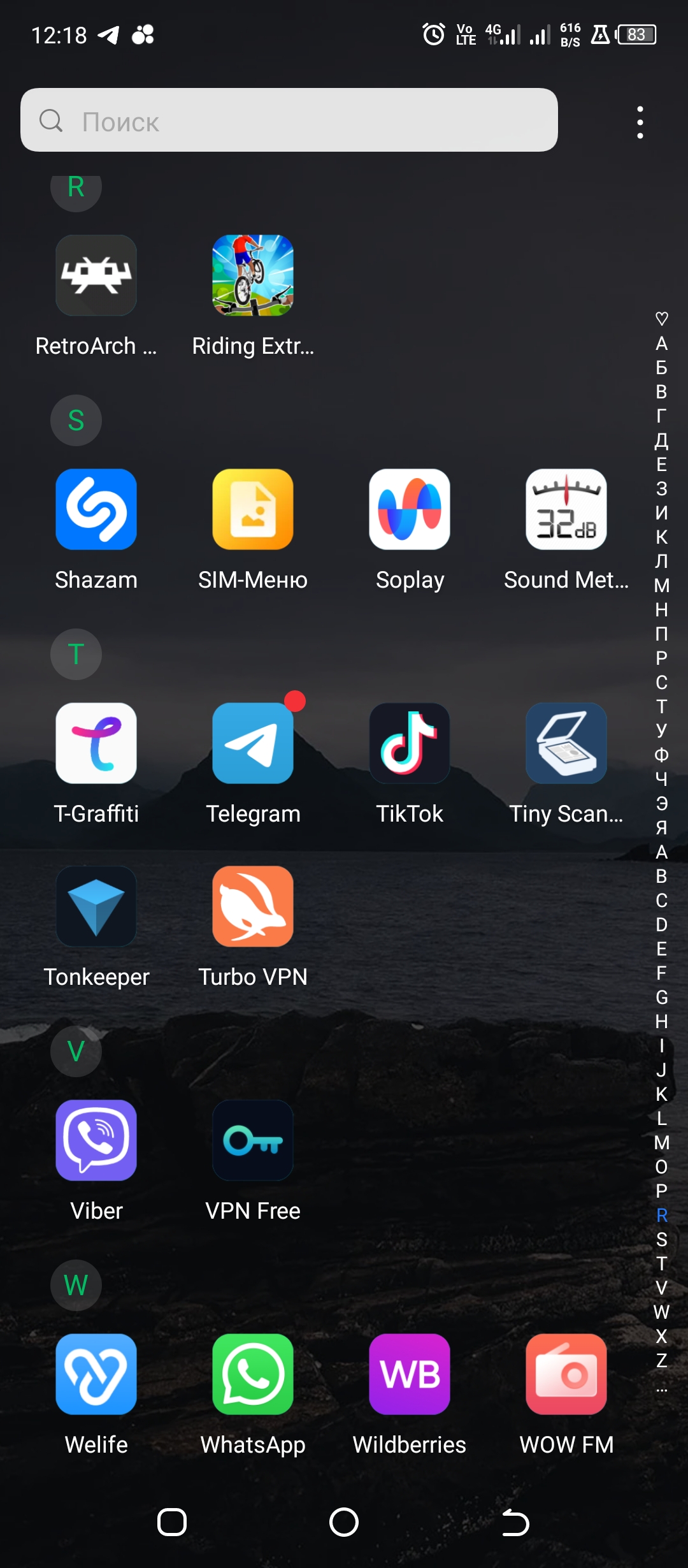Viewport: 688px width, 1568px height.
Task: Open the three-dot overflow menu
Action: [640, 122]
